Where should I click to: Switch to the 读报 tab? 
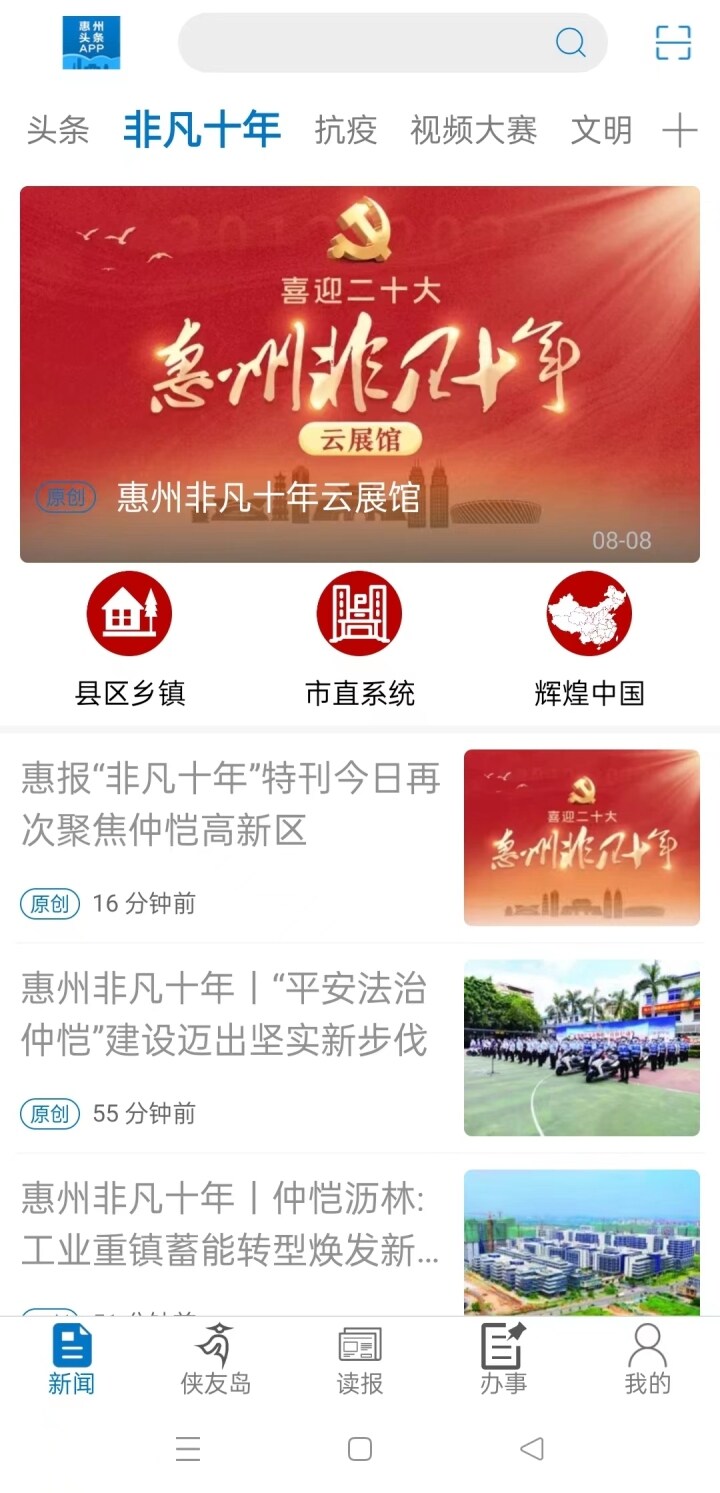[360, 1358]
